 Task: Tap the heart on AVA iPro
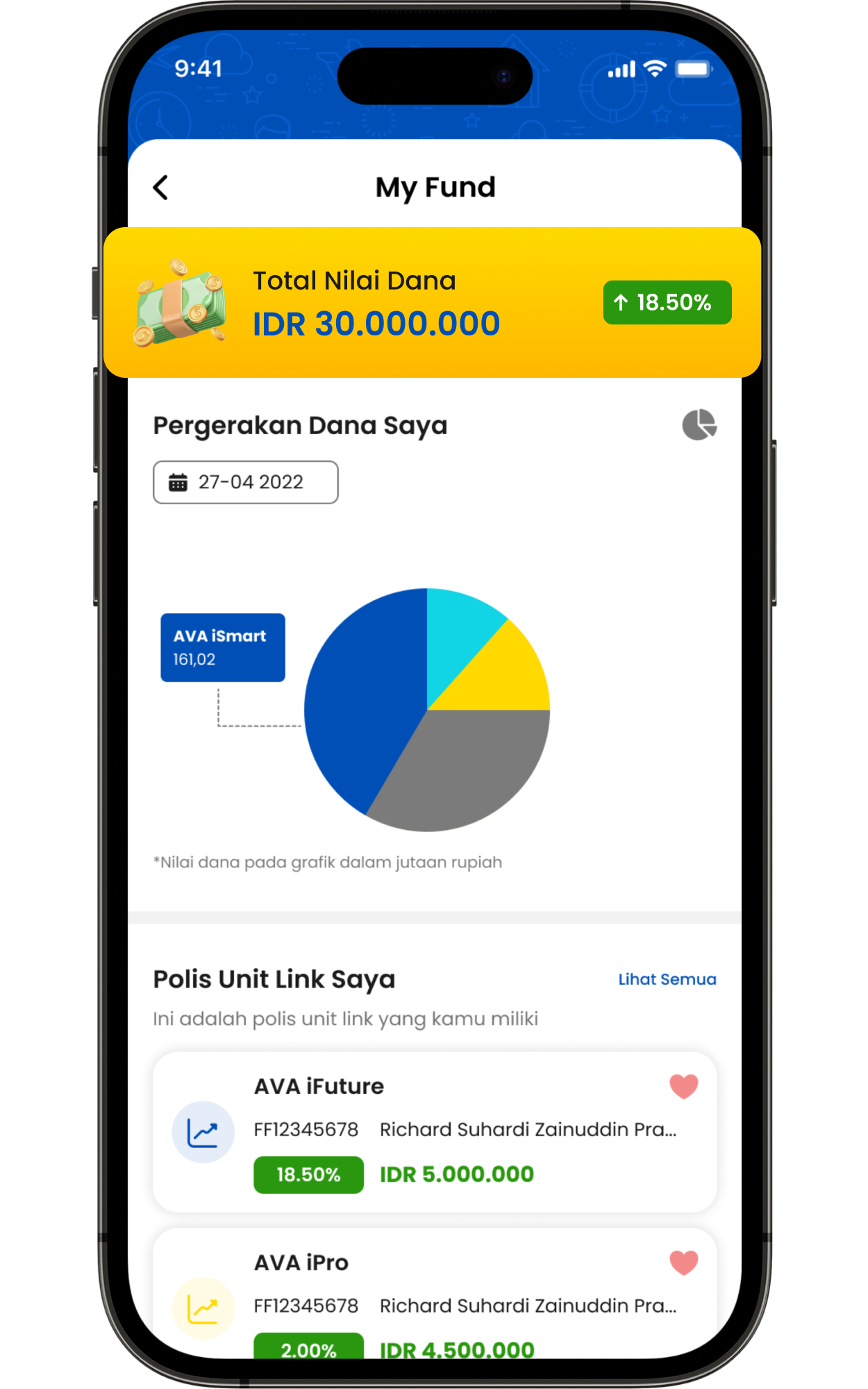[683, 1263]
